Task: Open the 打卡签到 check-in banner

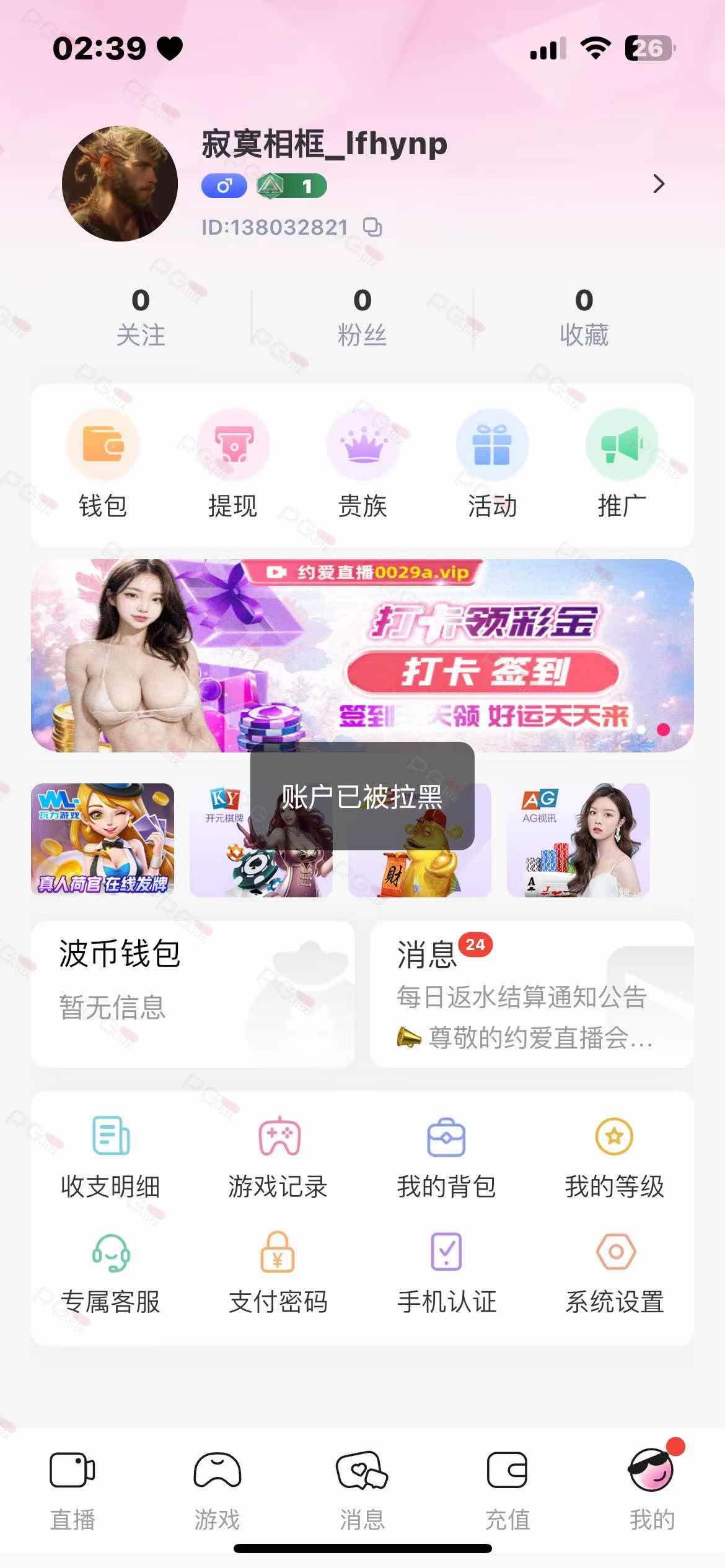Action: click(x=362, y=655)
